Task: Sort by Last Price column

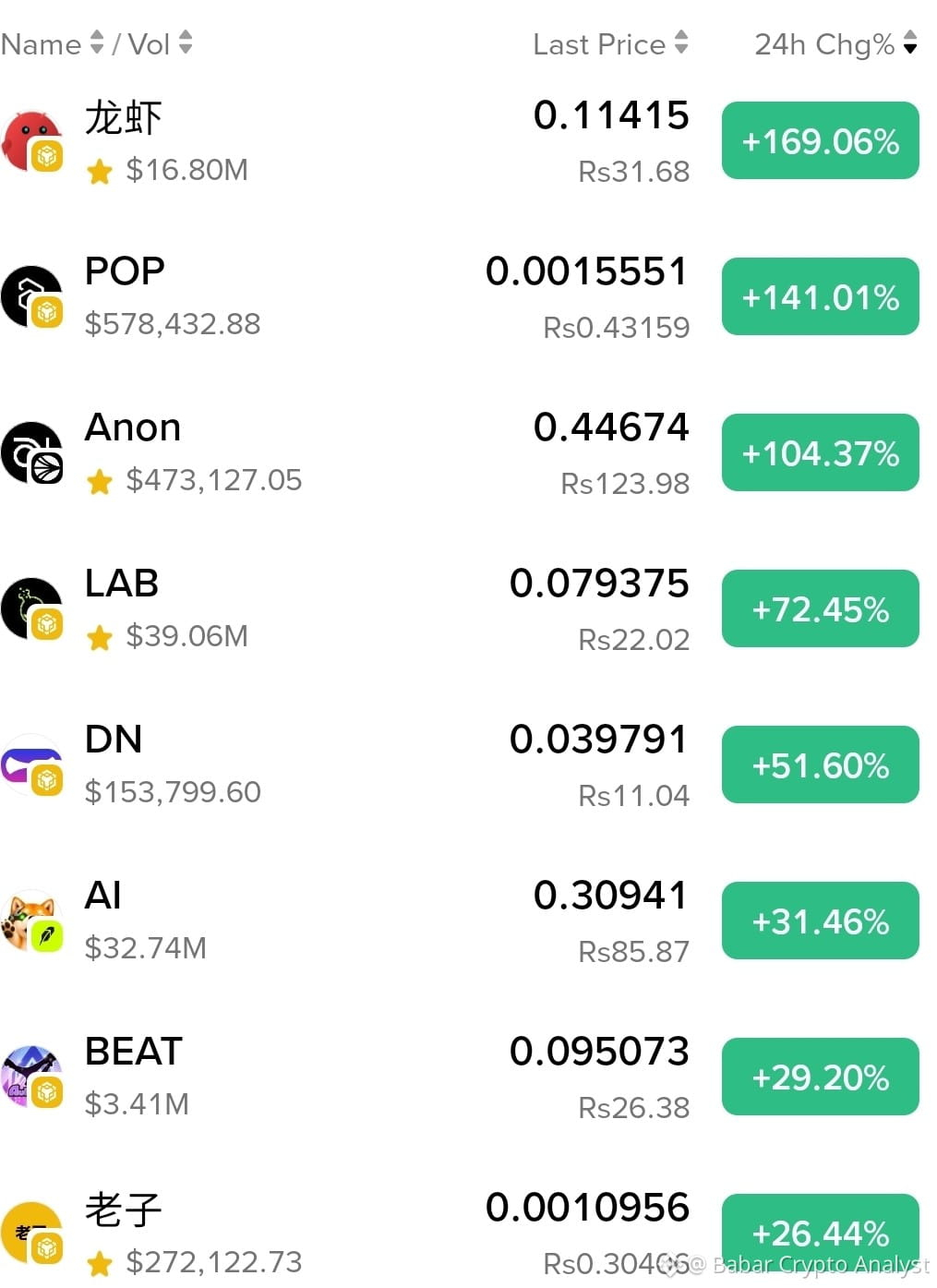Action: click(x=610, y=43)
